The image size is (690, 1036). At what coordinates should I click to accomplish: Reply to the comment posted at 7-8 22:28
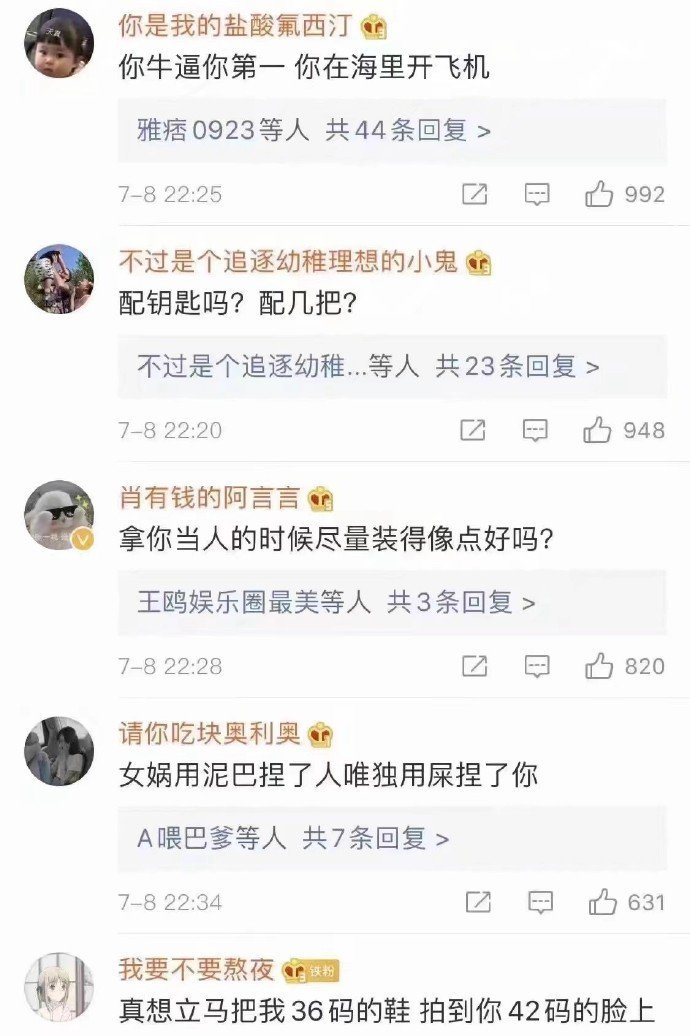tap(537, 666)
